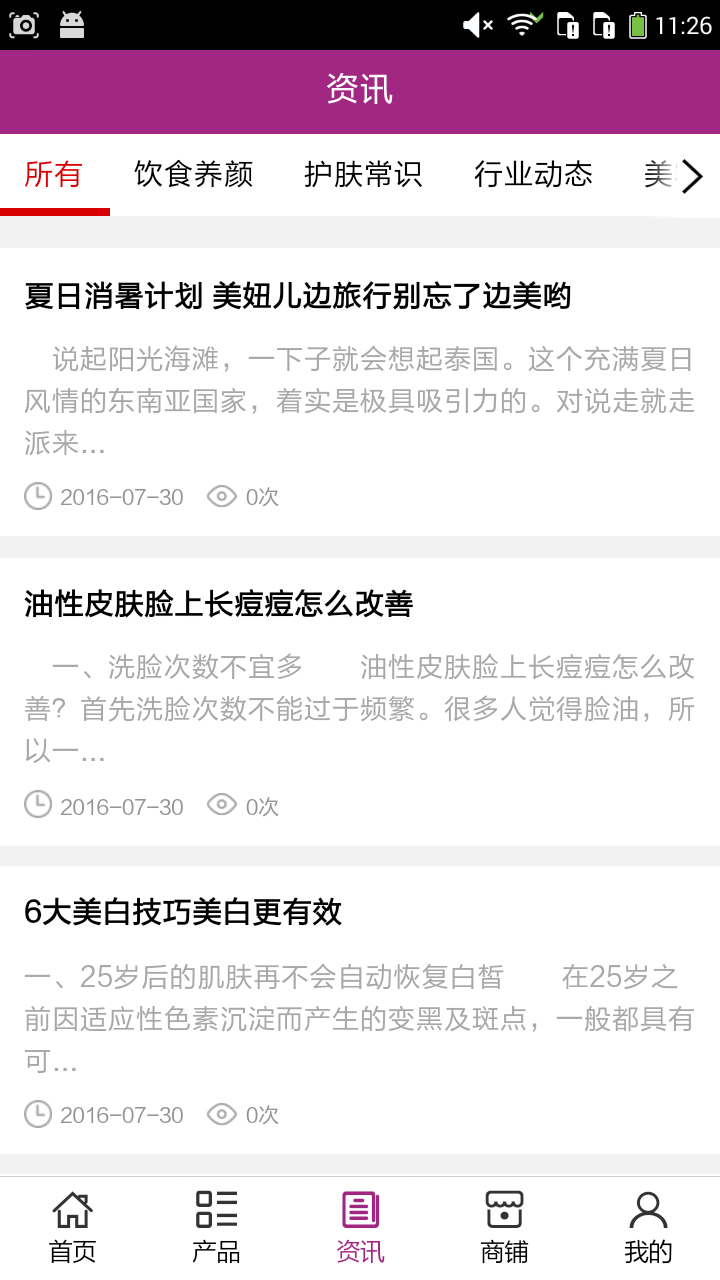
Task: Switch to the 饮食养颜 tab
Action: pos(193,175)
